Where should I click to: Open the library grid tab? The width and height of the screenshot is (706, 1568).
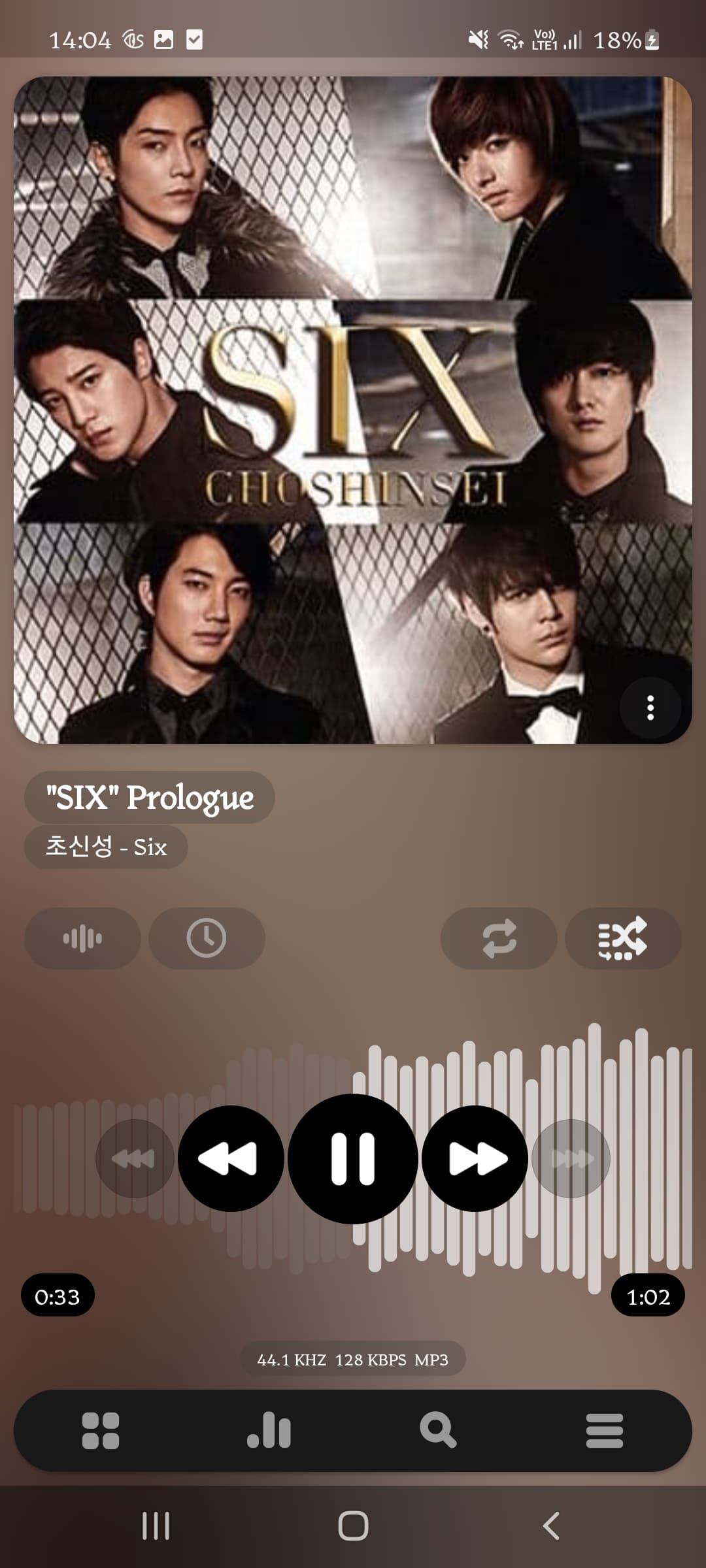(x=101, y=1431)
